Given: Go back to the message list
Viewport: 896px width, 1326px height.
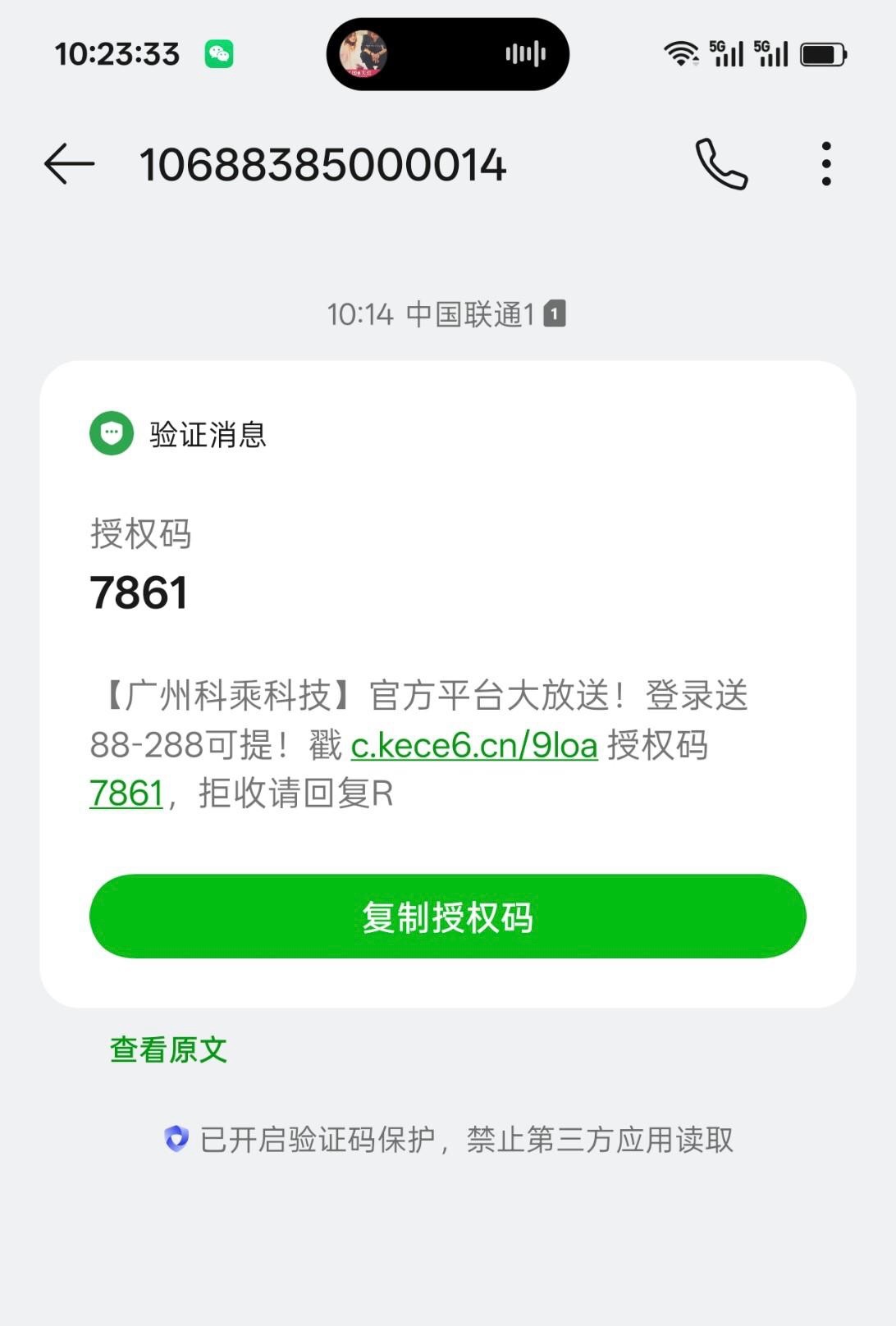Looking at the screenshot, I should pyautogui.click(x=69, y=164).
